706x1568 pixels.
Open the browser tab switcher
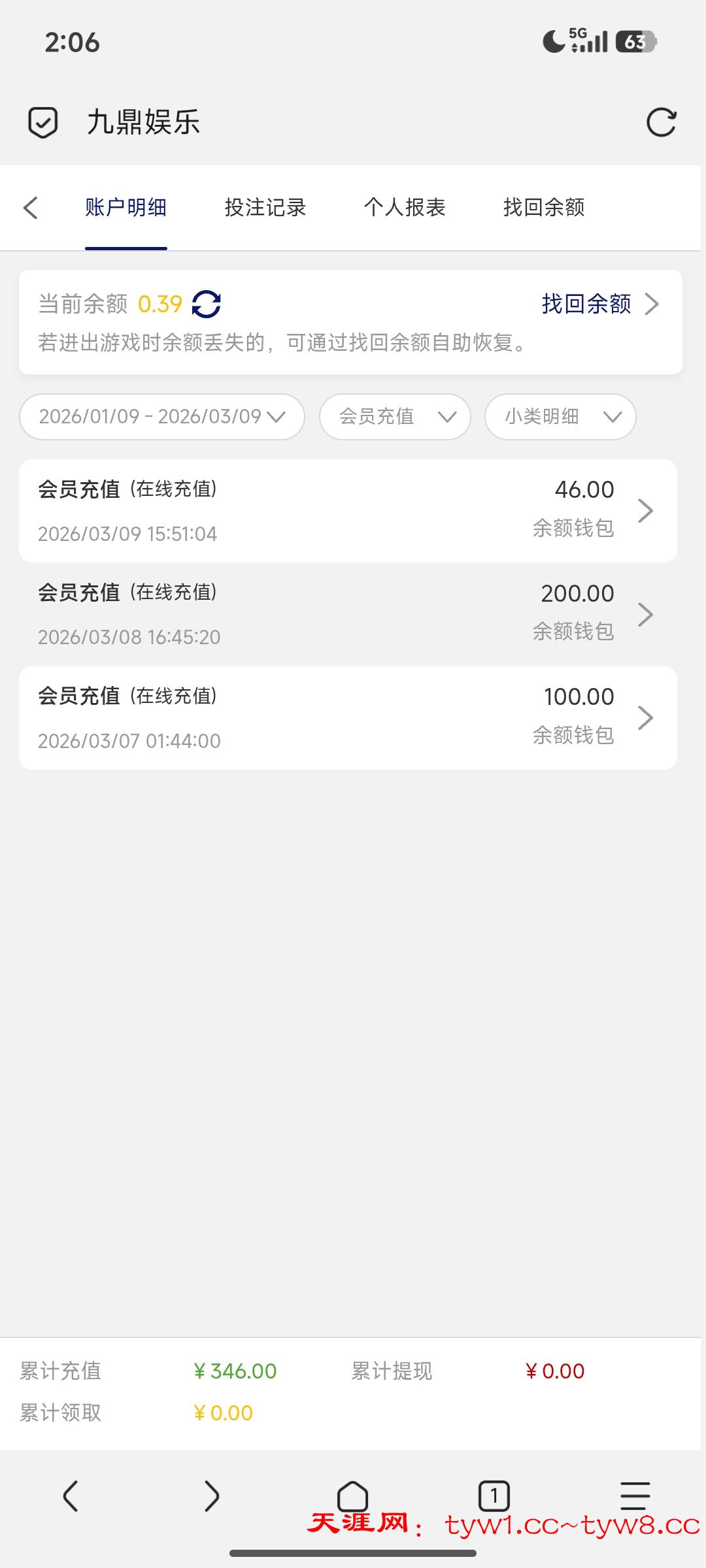(494, 1495)
